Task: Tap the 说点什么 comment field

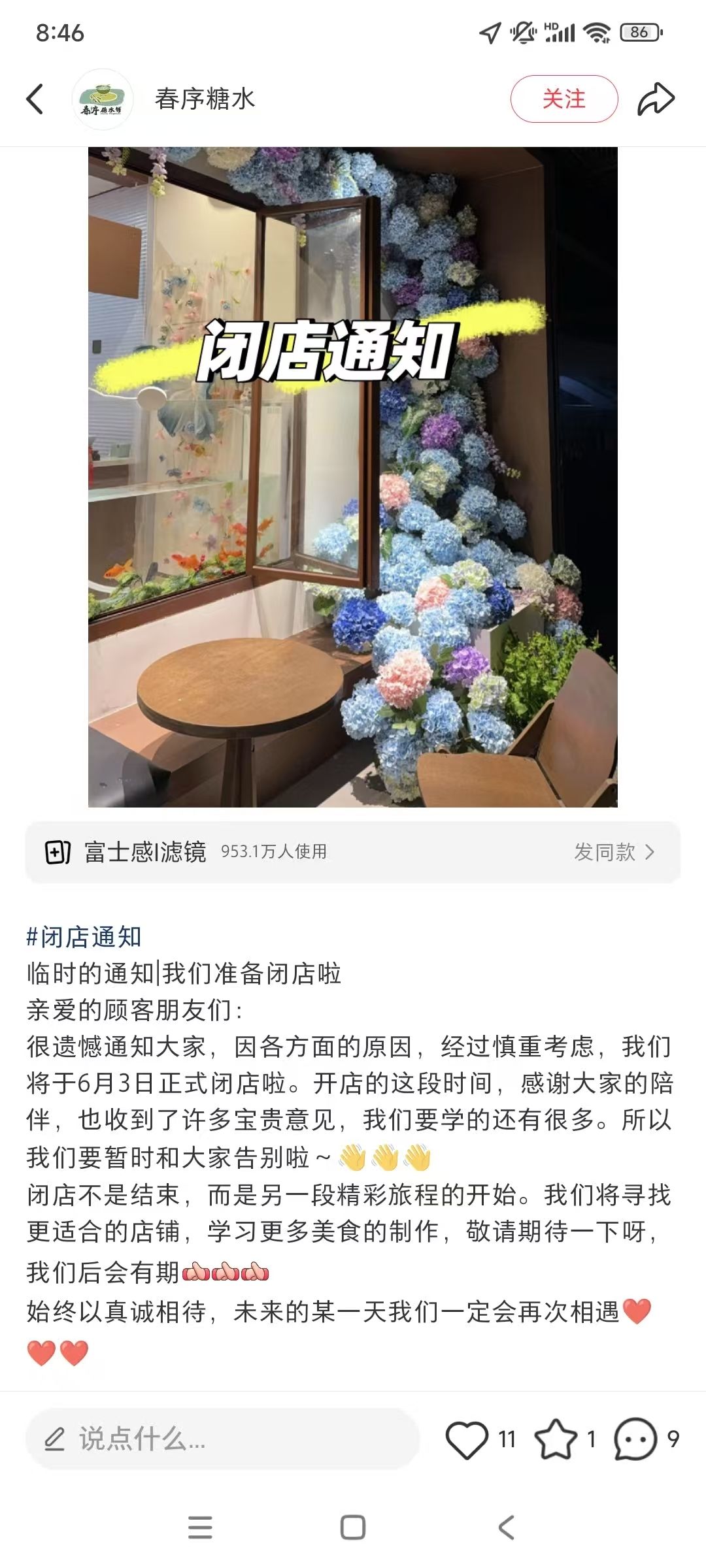Action: (x=222, y=1439)
